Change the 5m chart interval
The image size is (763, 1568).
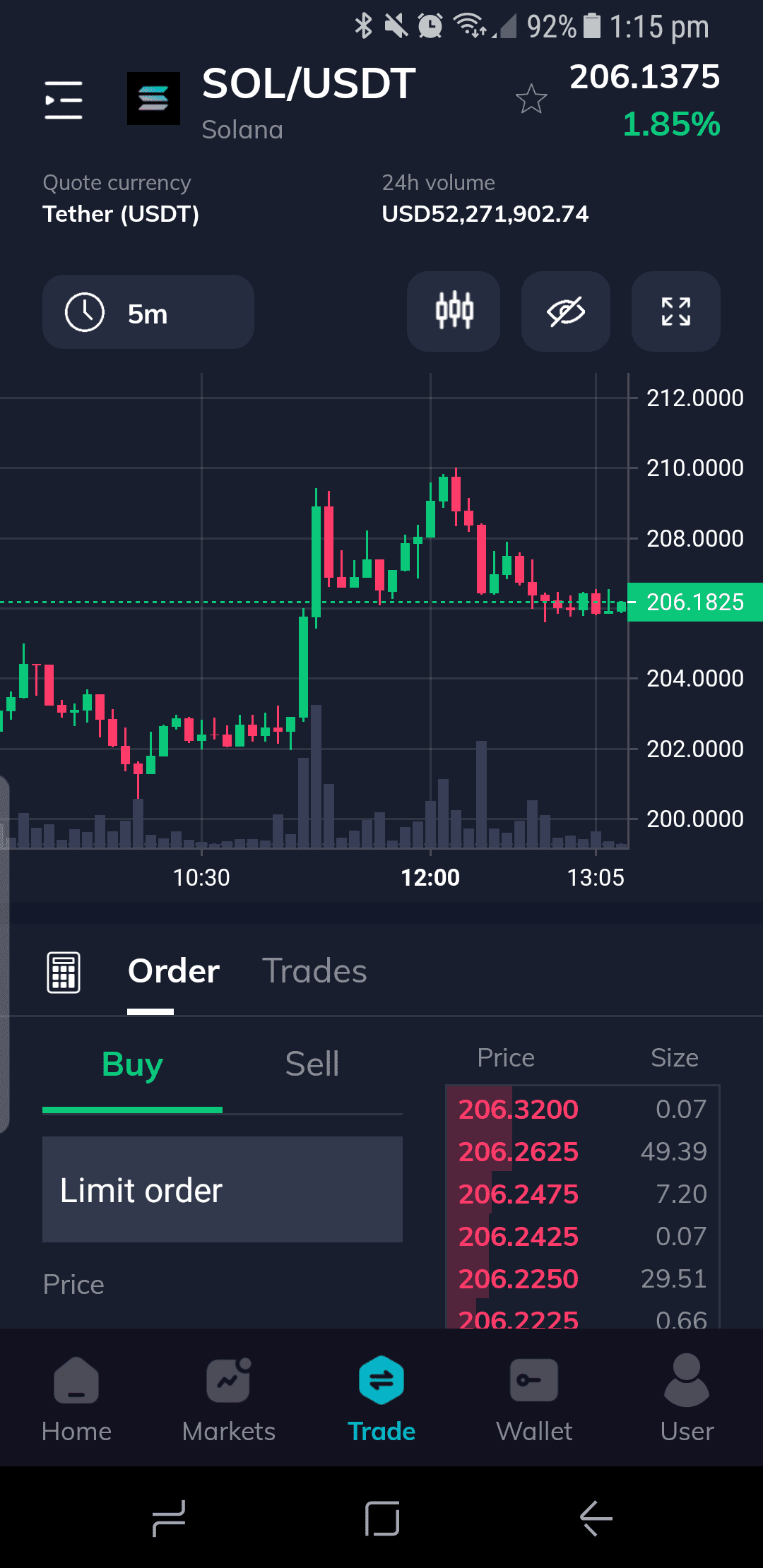coord(148,312)
